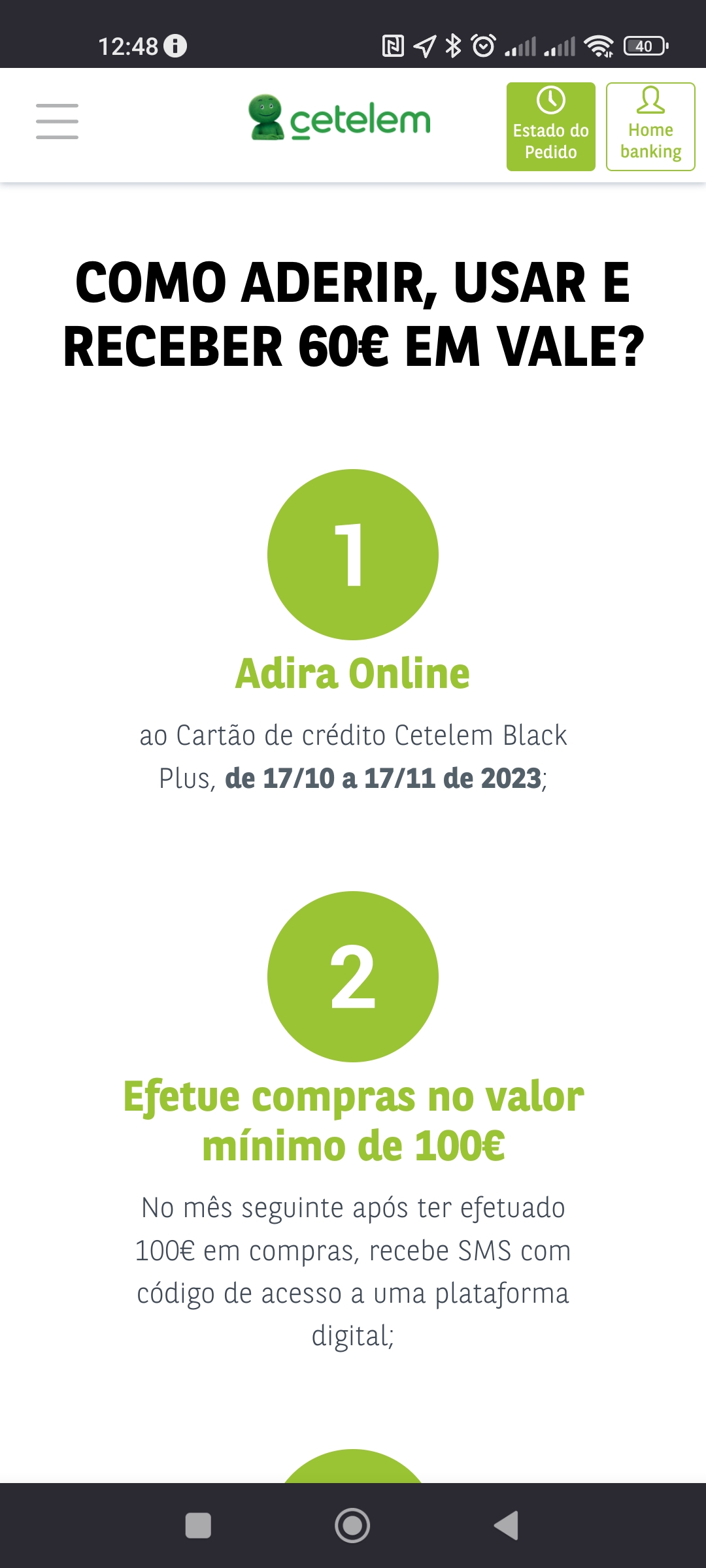Image resolution: width=706 pixels, height=1568 pixels.
Task: Open the hamburger navigation menu
Action: click(57, 122)
